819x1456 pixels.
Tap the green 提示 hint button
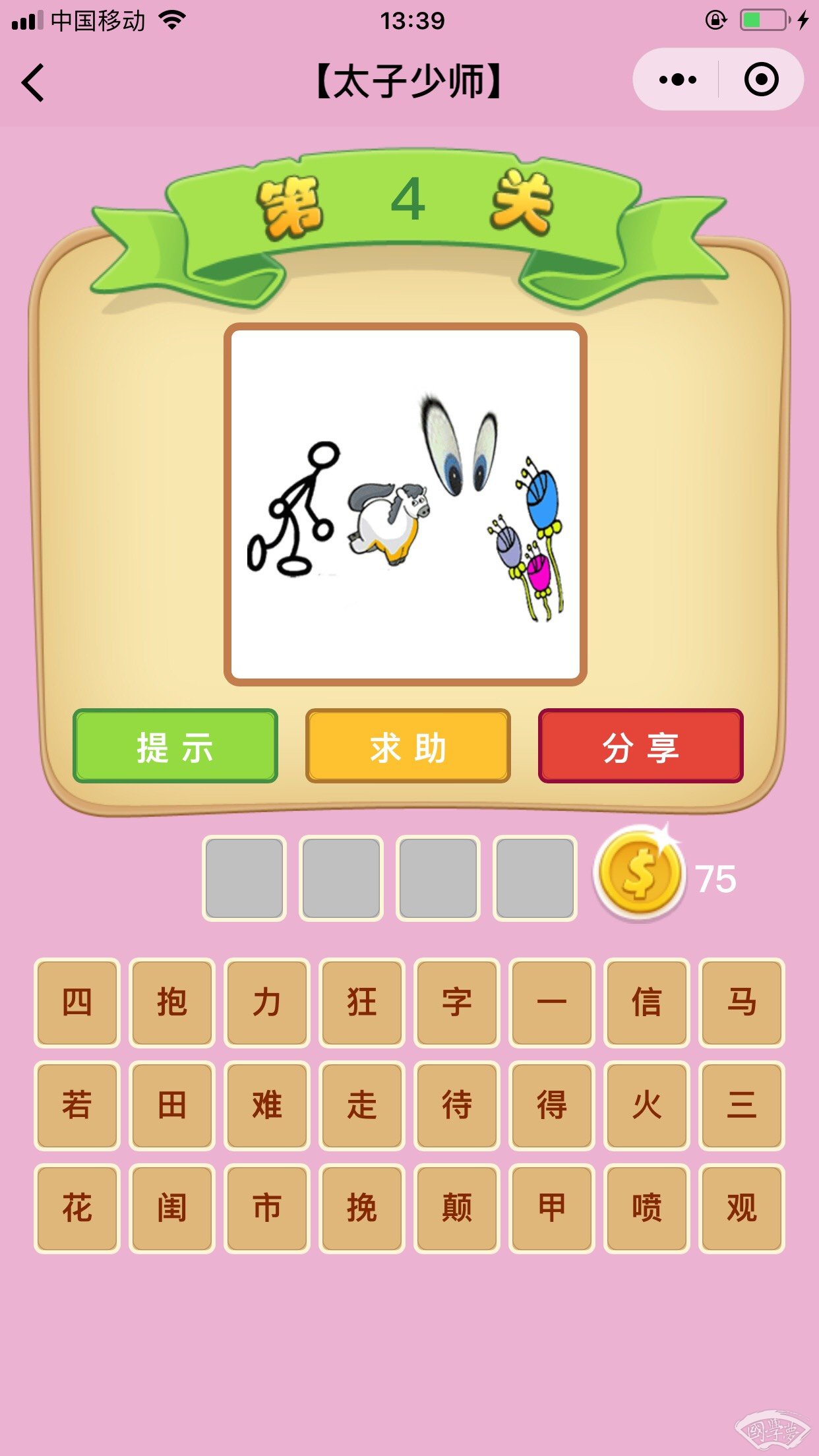(175, 746)
